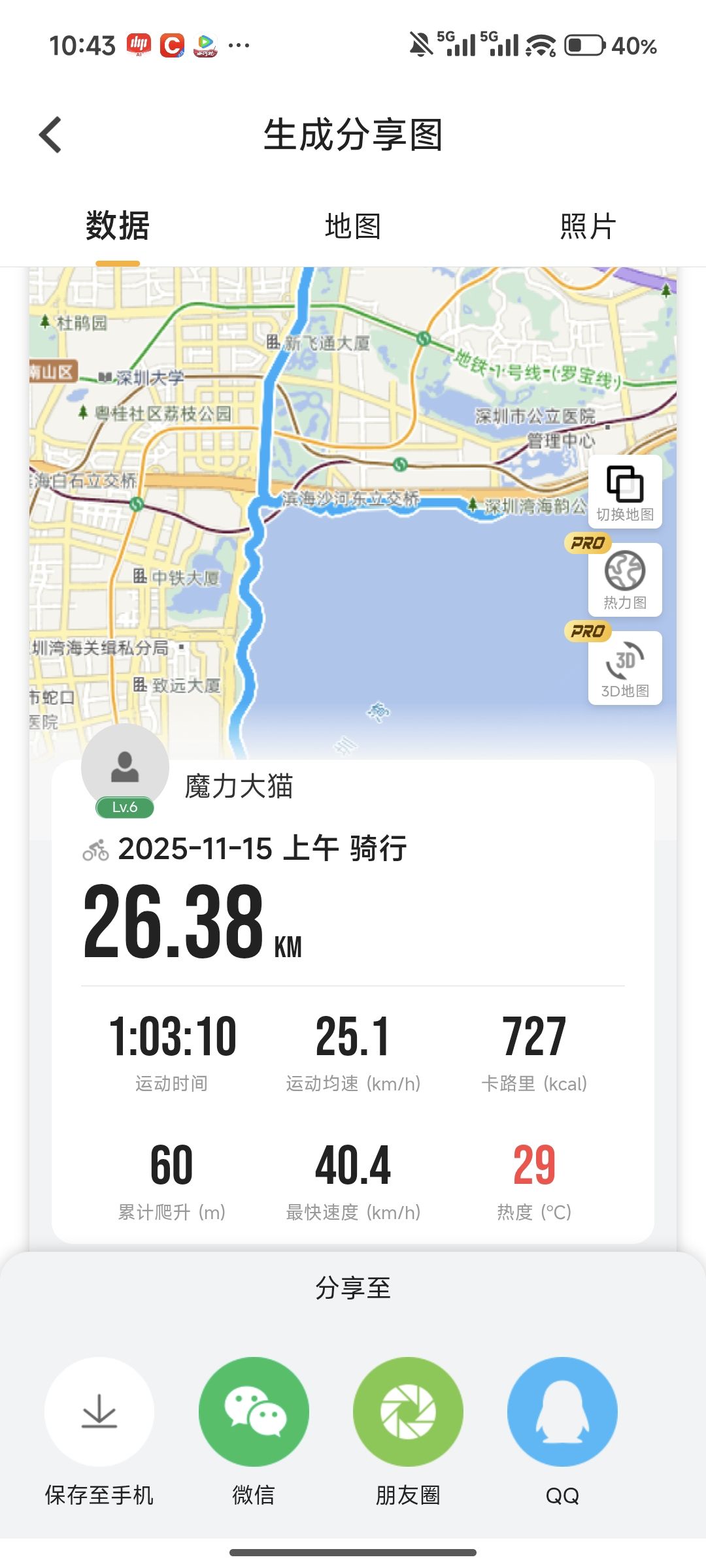The height and width of the screenshot is (1568, 706).
Task: Select the 数据 tab
Action: pos(118,227)
